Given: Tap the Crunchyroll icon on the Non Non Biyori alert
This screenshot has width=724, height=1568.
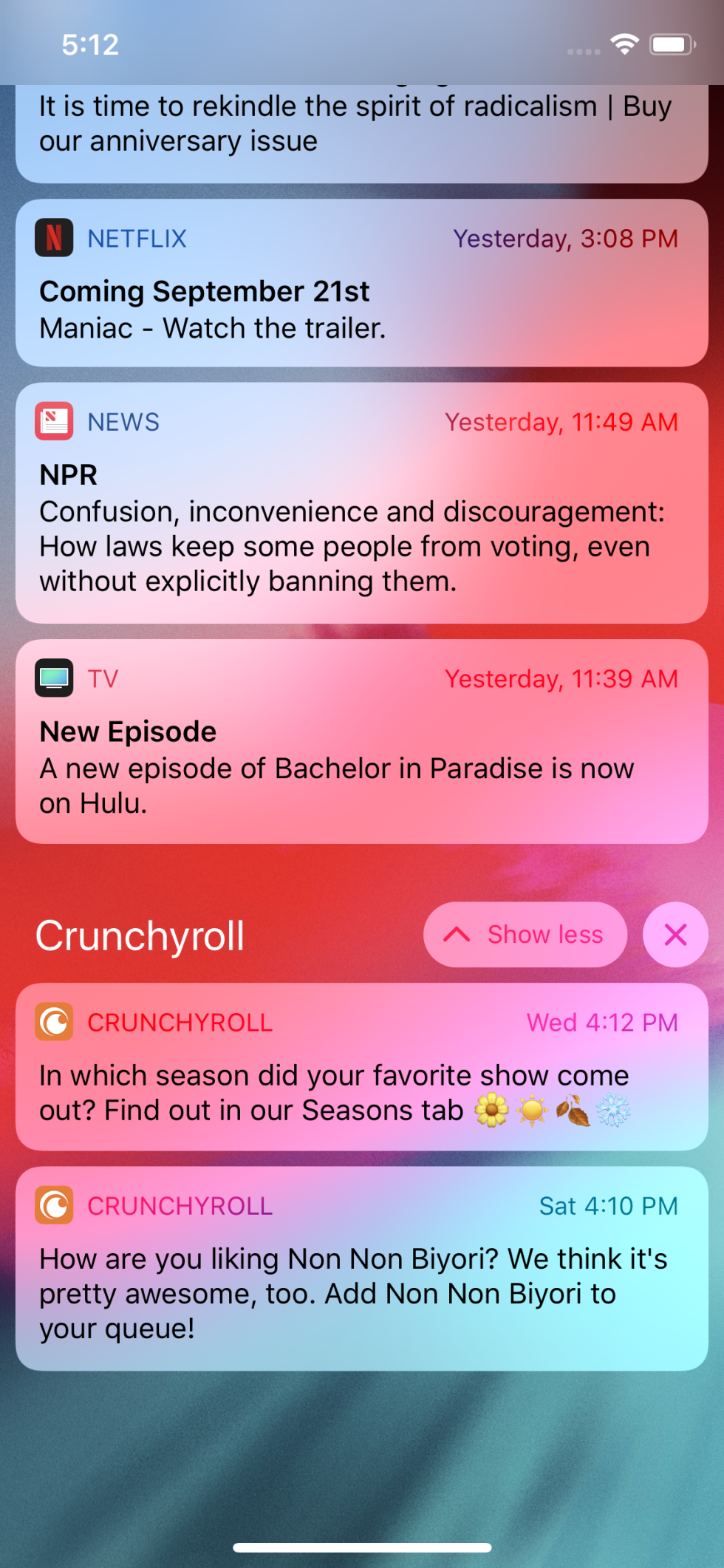Looking at the screenshot, I should coord(53,1206).
